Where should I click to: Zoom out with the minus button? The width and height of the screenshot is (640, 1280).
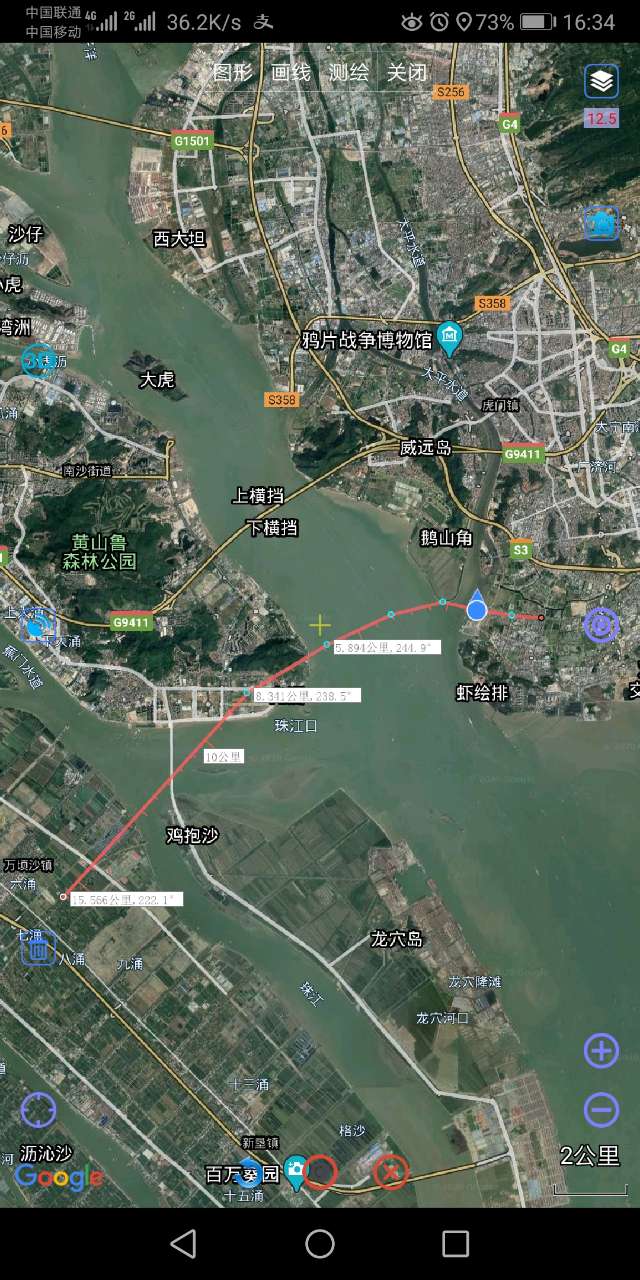[x=601, y=1110]
